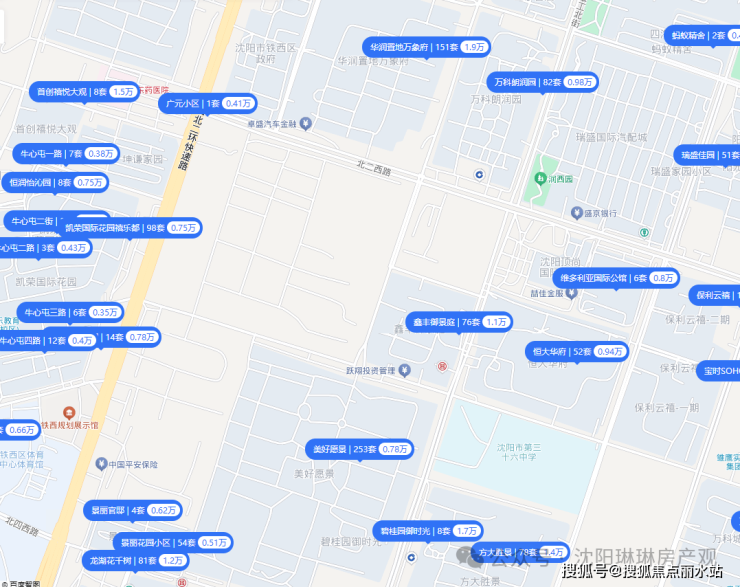Screen dimensions: 740x587
Task: Open the 恒润怡沁园 8套 marker
Action: [x=56, y=182]
